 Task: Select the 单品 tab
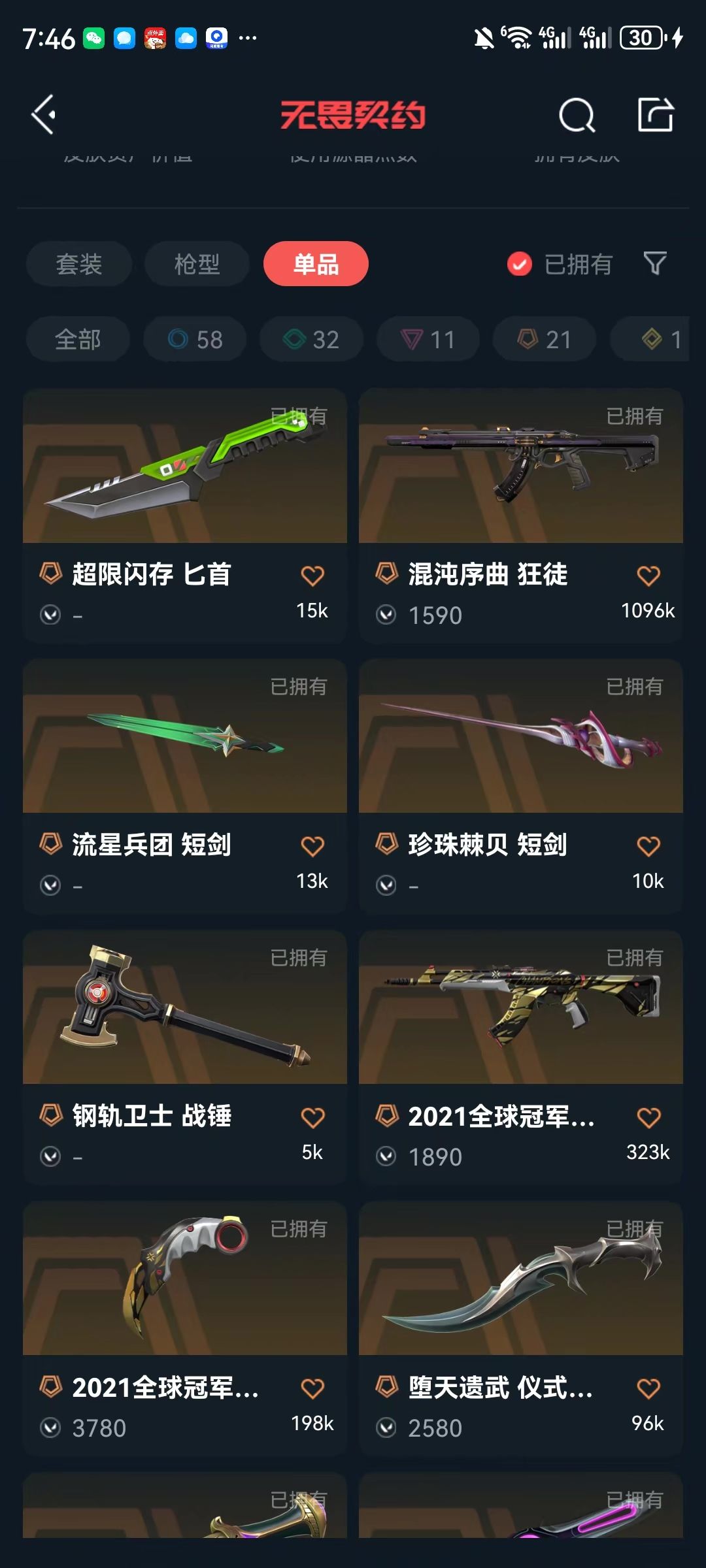point(316,265)
